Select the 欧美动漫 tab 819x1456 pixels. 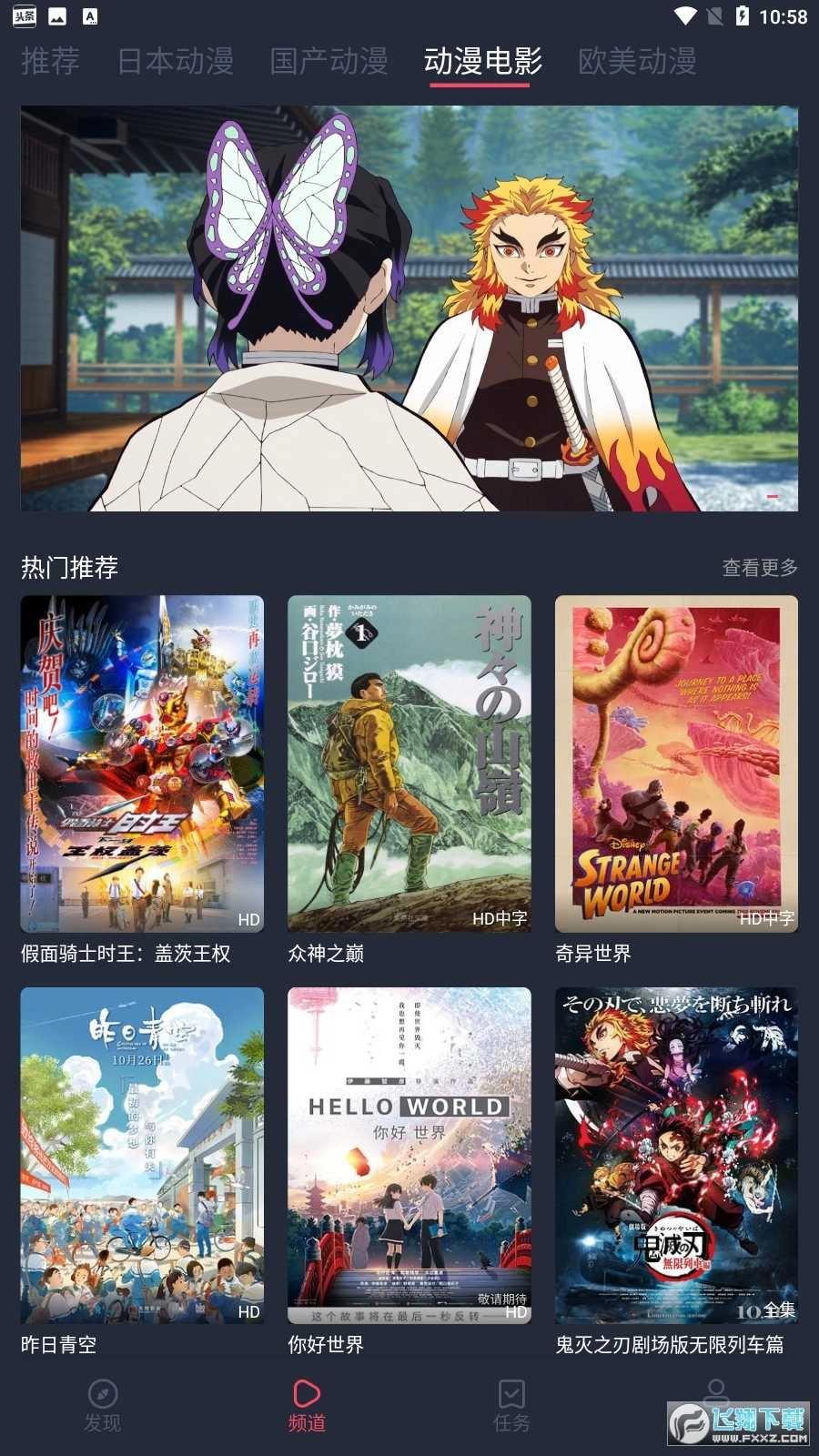637,61
